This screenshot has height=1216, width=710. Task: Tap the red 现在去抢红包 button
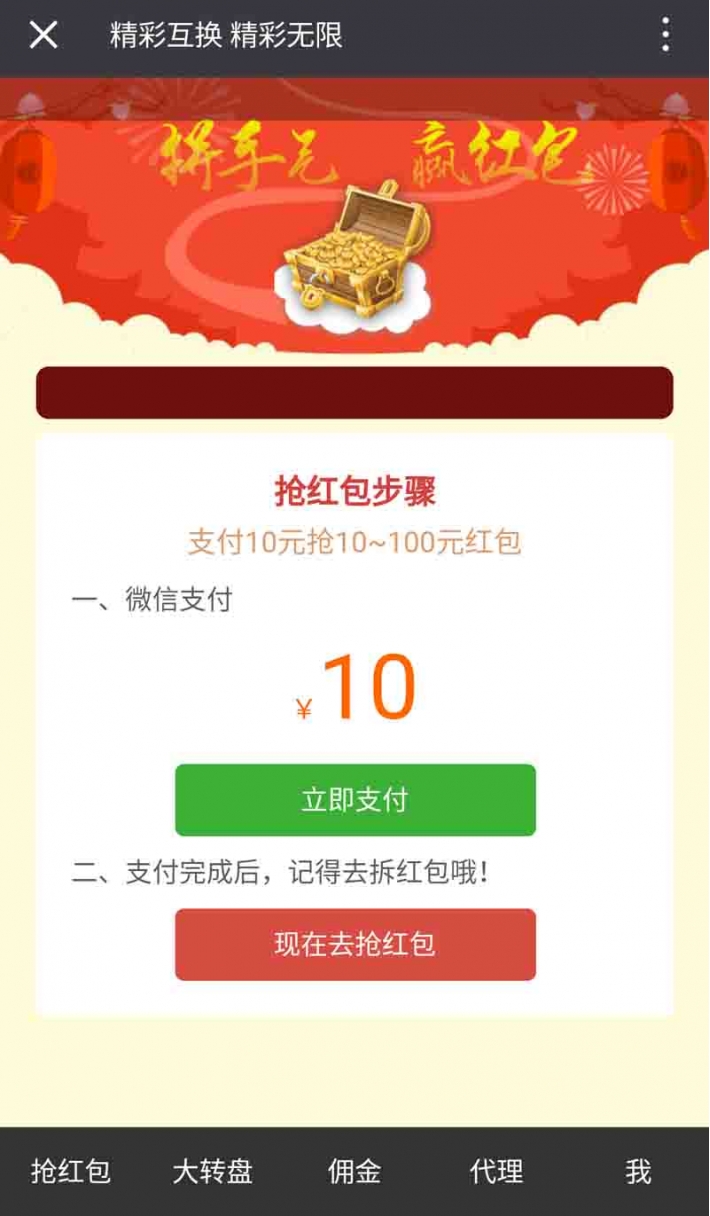pos(355,944)
